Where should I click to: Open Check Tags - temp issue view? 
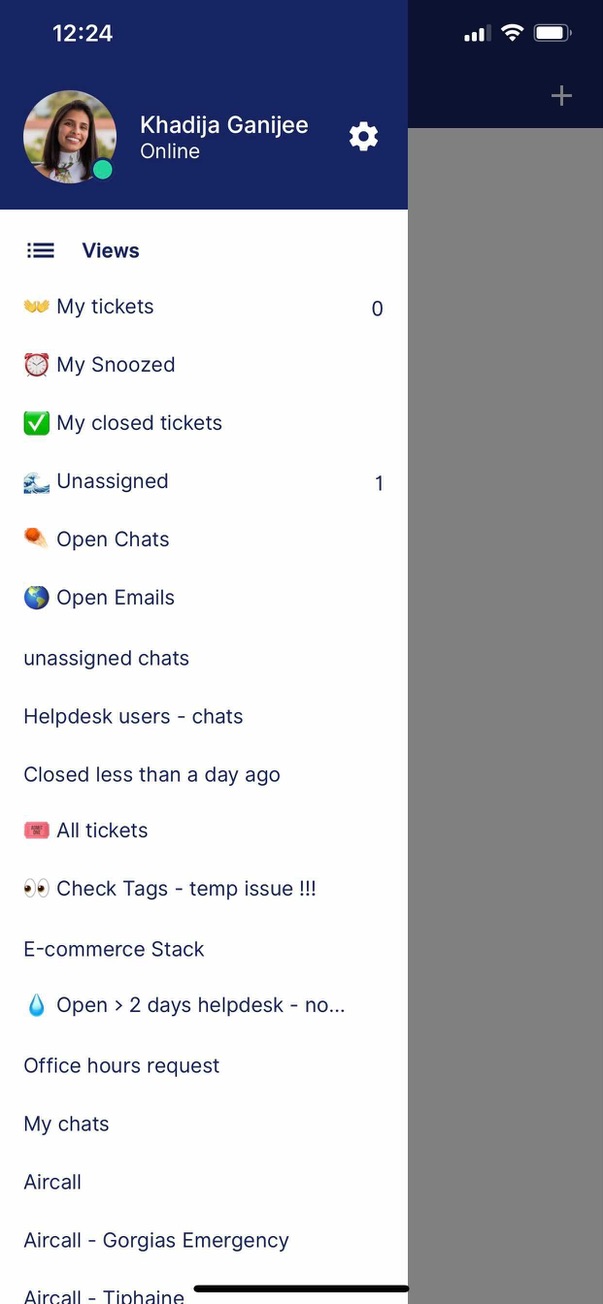[x=204, y=888]
